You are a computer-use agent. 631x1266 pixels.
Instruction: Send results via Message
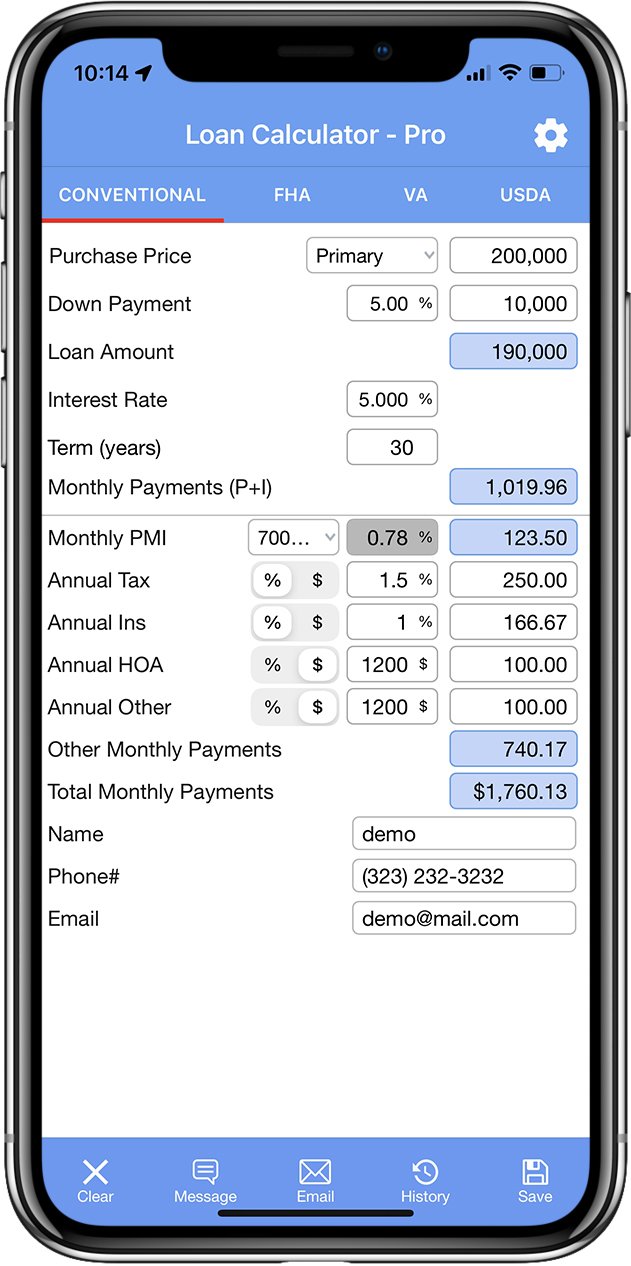click(205, 1180)
